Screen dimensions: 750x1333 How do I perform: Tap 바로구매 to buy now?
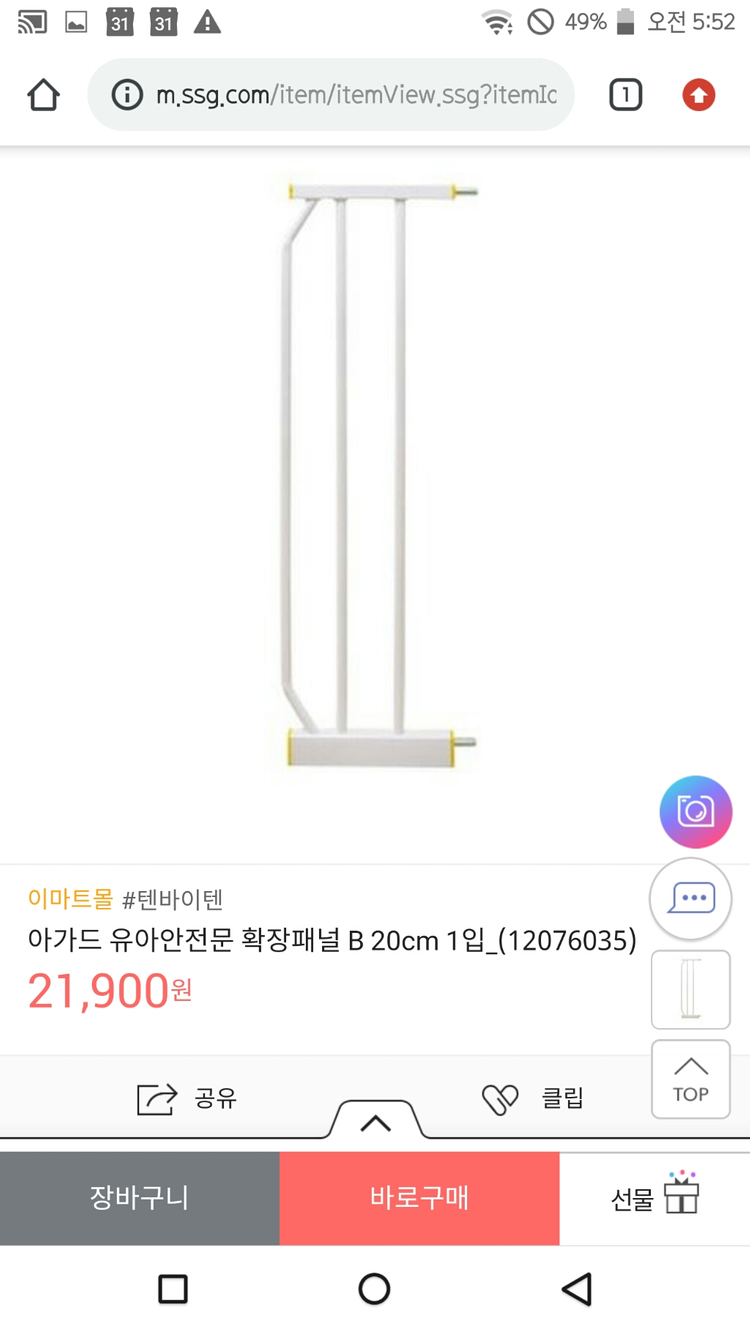click(x=418, y=1198)
